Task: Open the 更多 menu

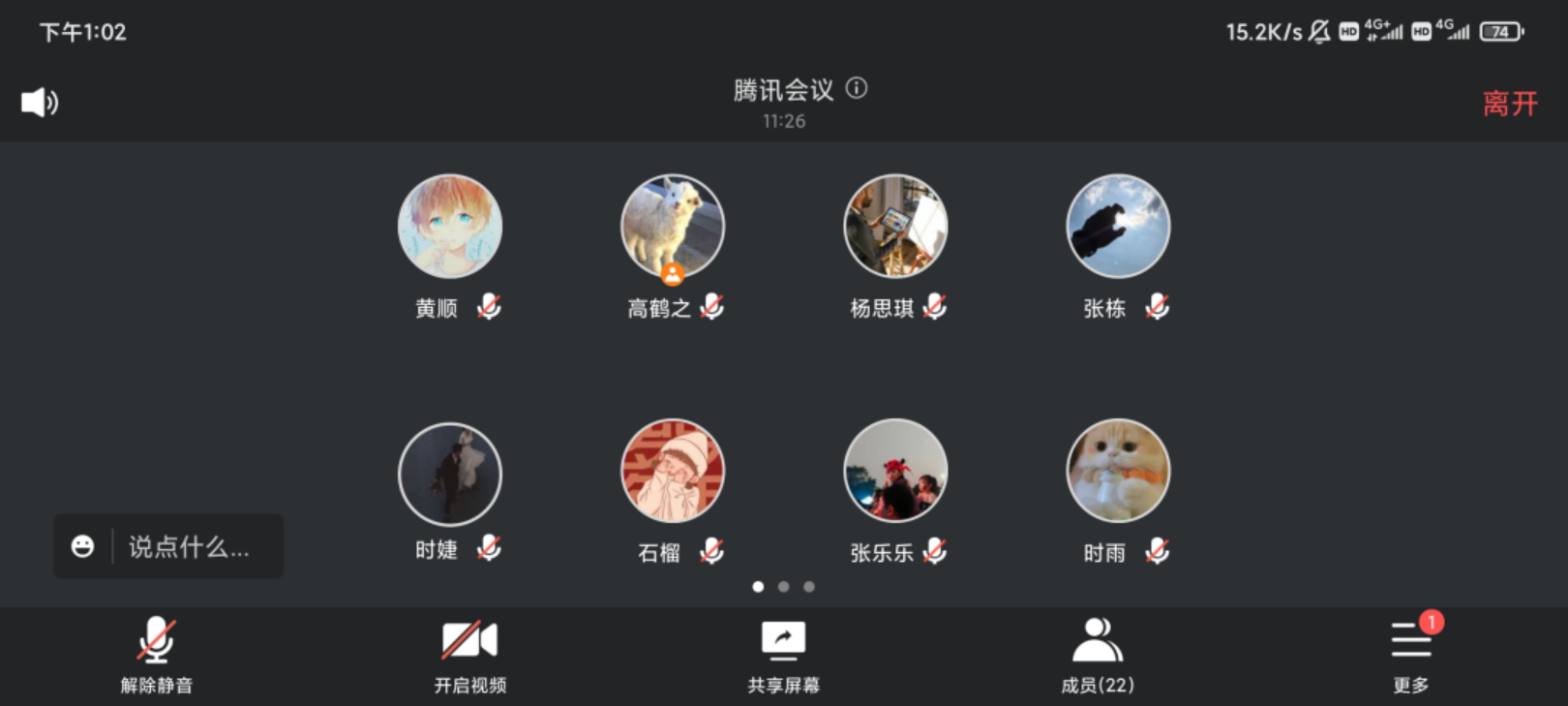Action: coord(1410,656)
